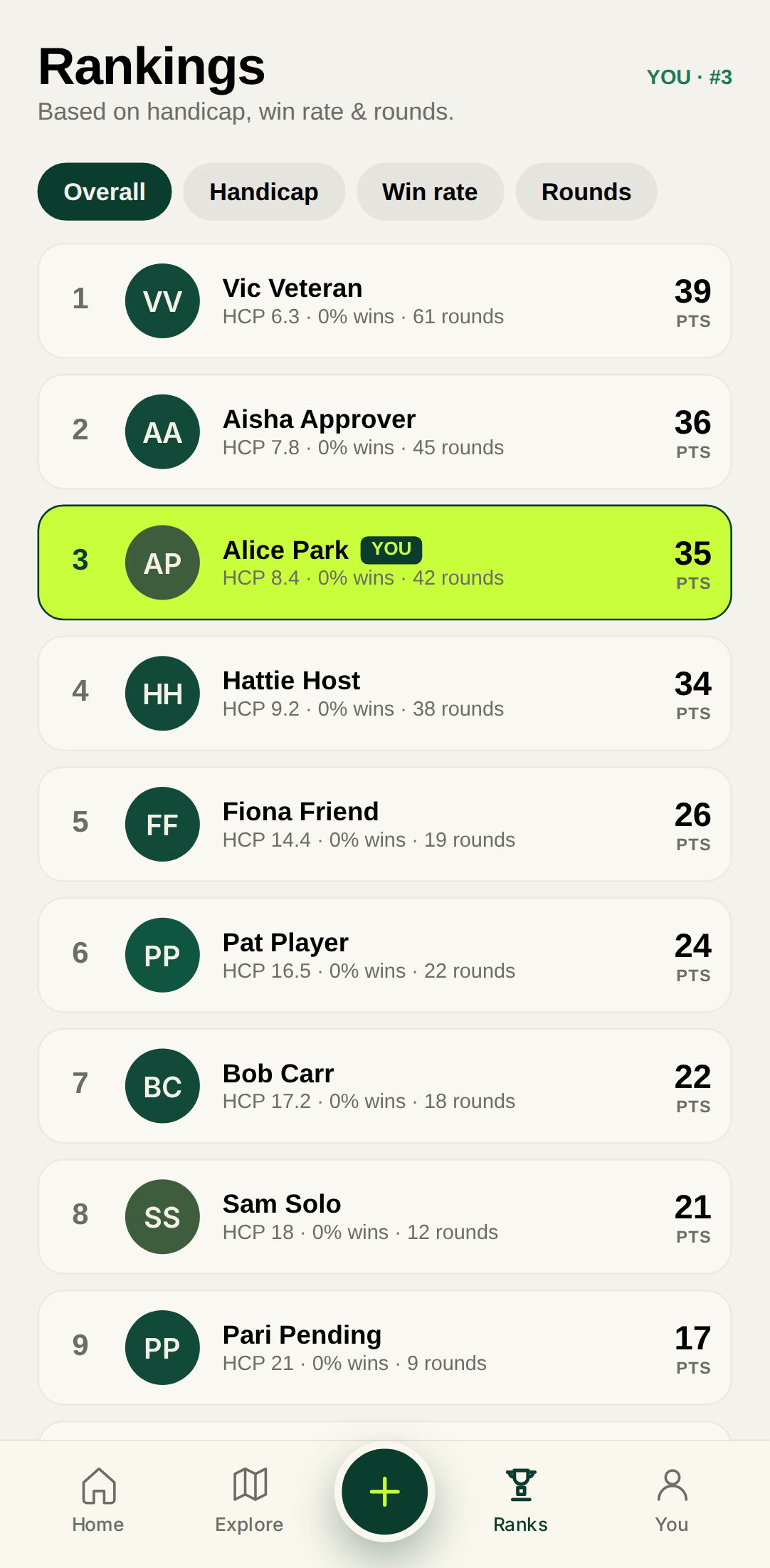This screenshot has width=770, height=1568.
Task: Switch to the Handicap ranking filter
Action: pos(264,192)
